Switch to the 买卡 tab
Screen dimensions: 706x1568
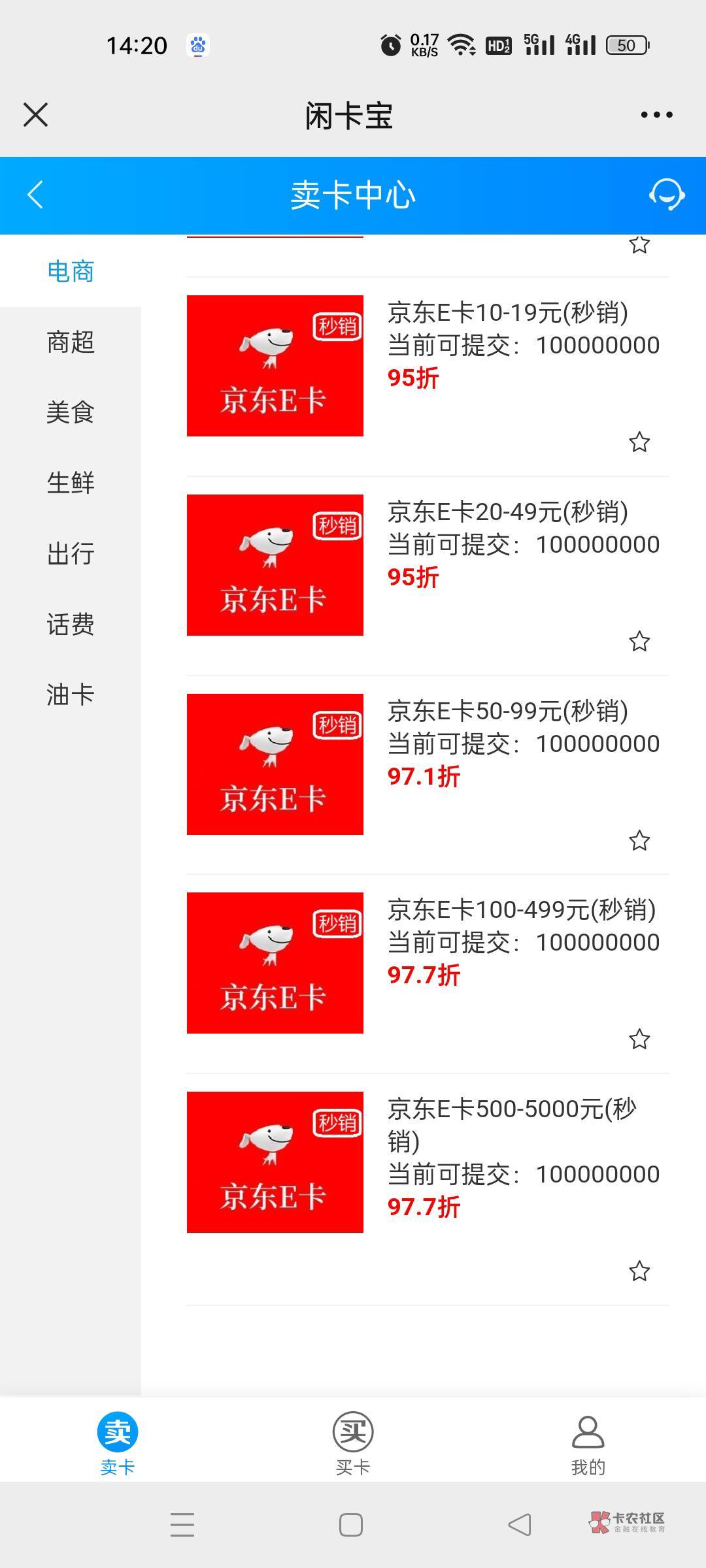353,1443
